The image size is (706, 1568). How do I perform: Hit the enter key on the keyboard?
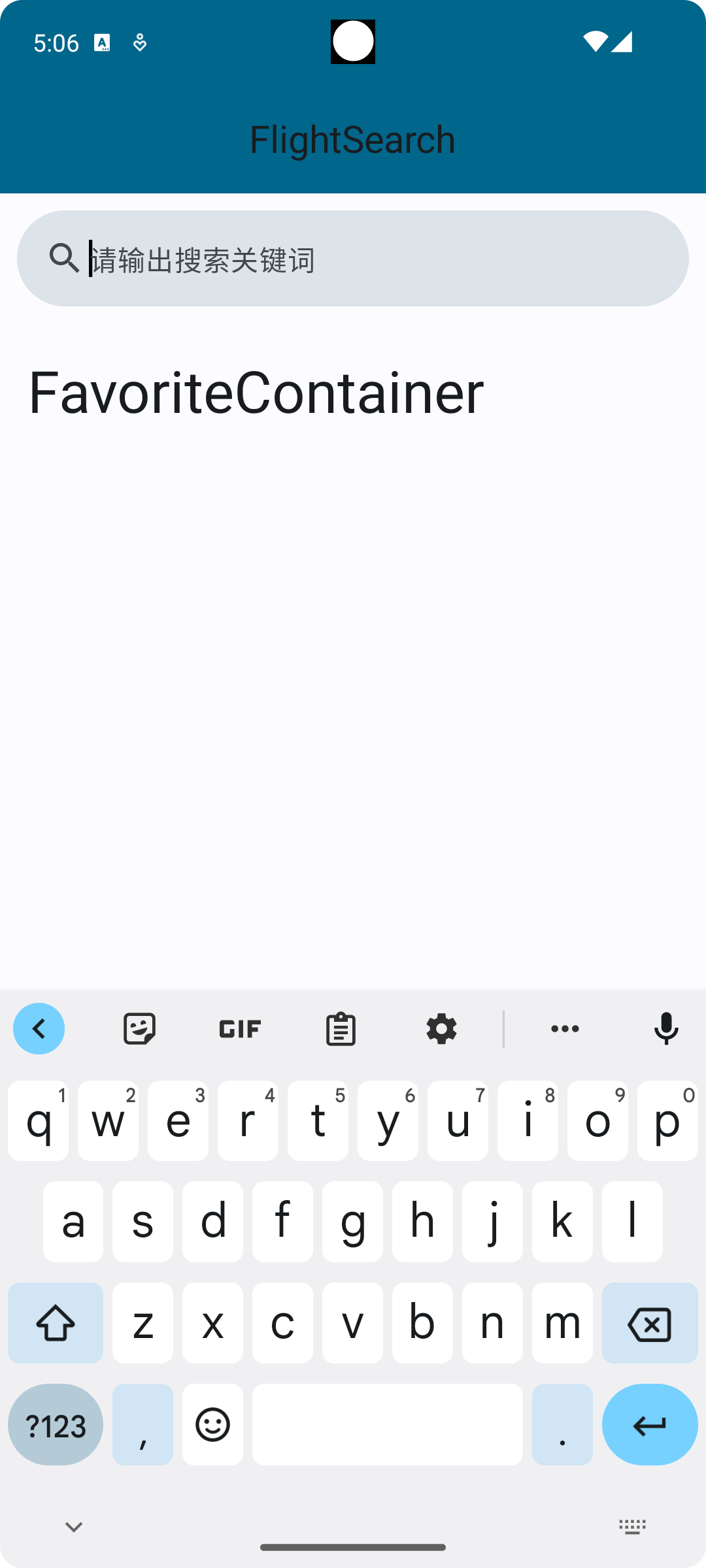tap(650, 1425)
